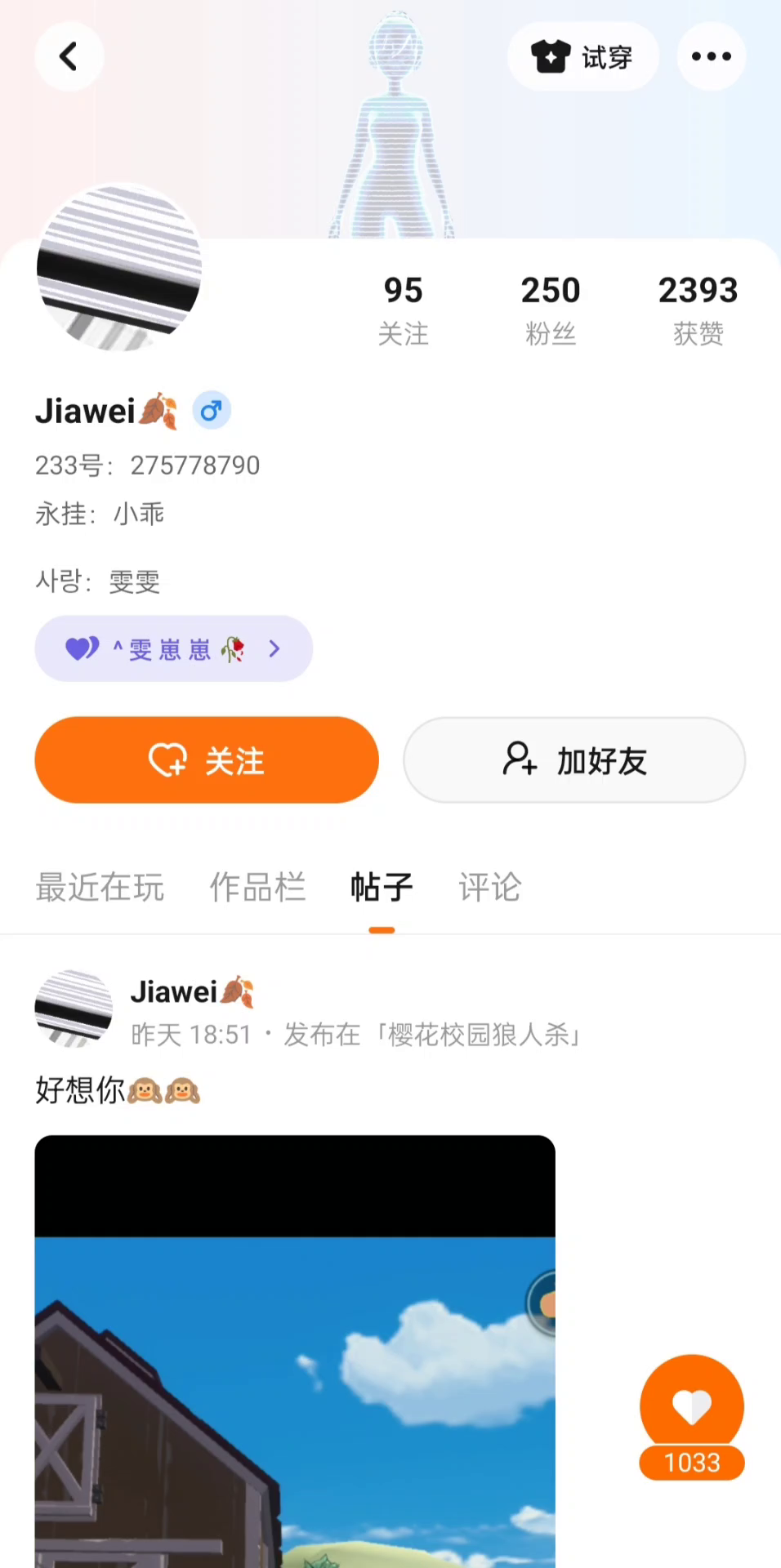781x1568 pixels.
Task: View Jiawei's 95 关注 following list
Action: 403,310
